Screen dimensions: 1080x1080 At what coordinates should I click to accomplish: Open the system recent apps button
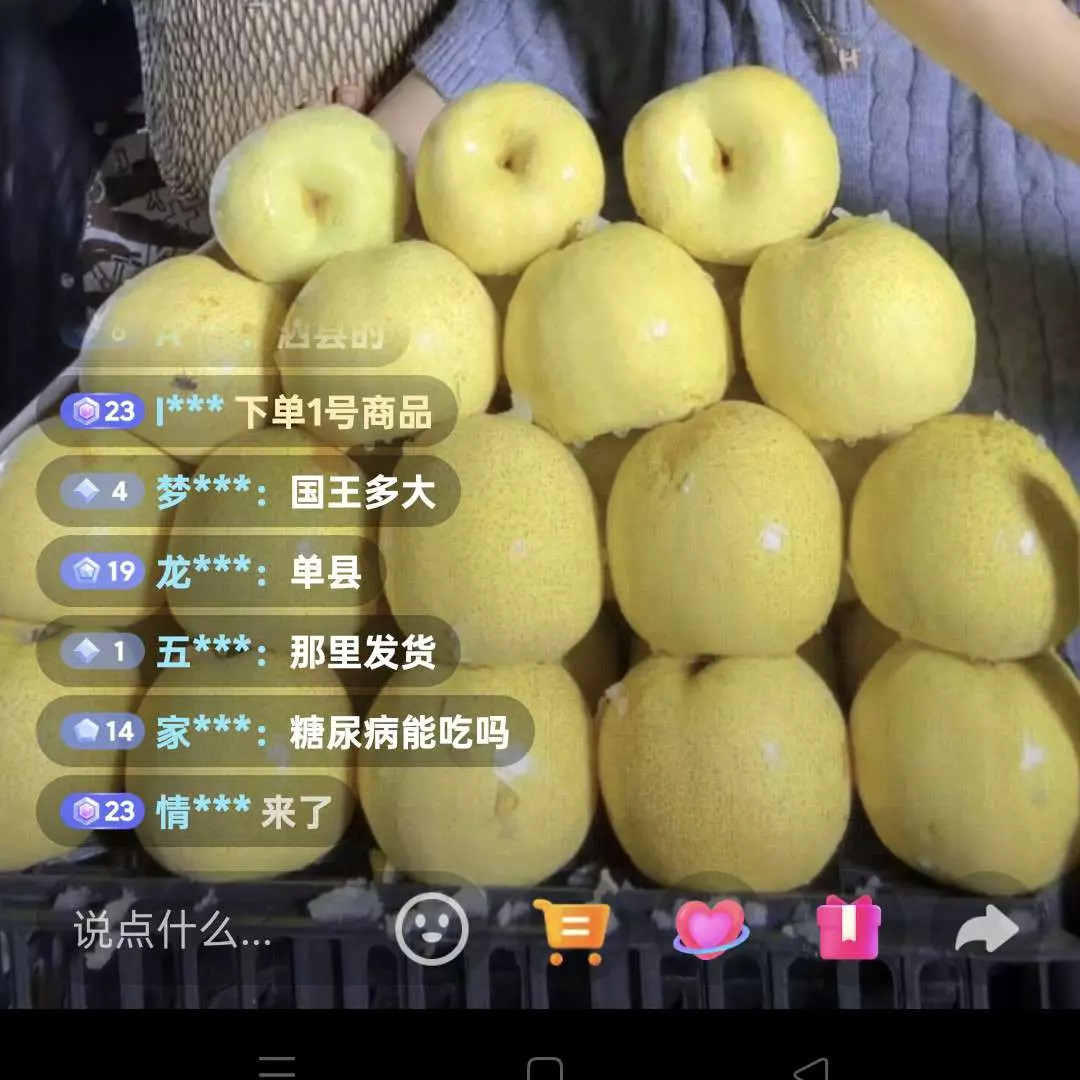(277, 1067)
